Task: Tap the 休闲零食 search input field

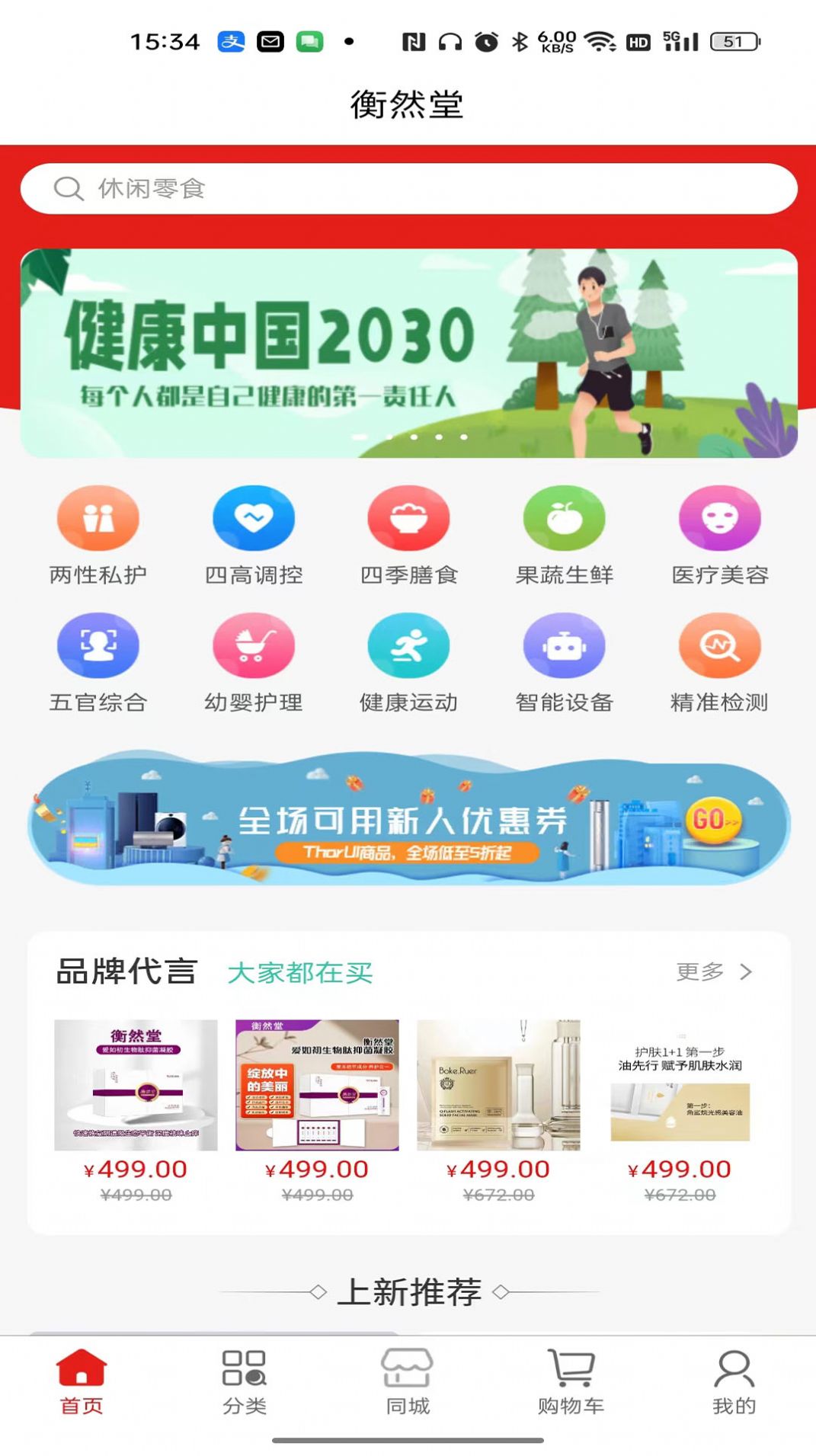Action: tap(409, 187)
